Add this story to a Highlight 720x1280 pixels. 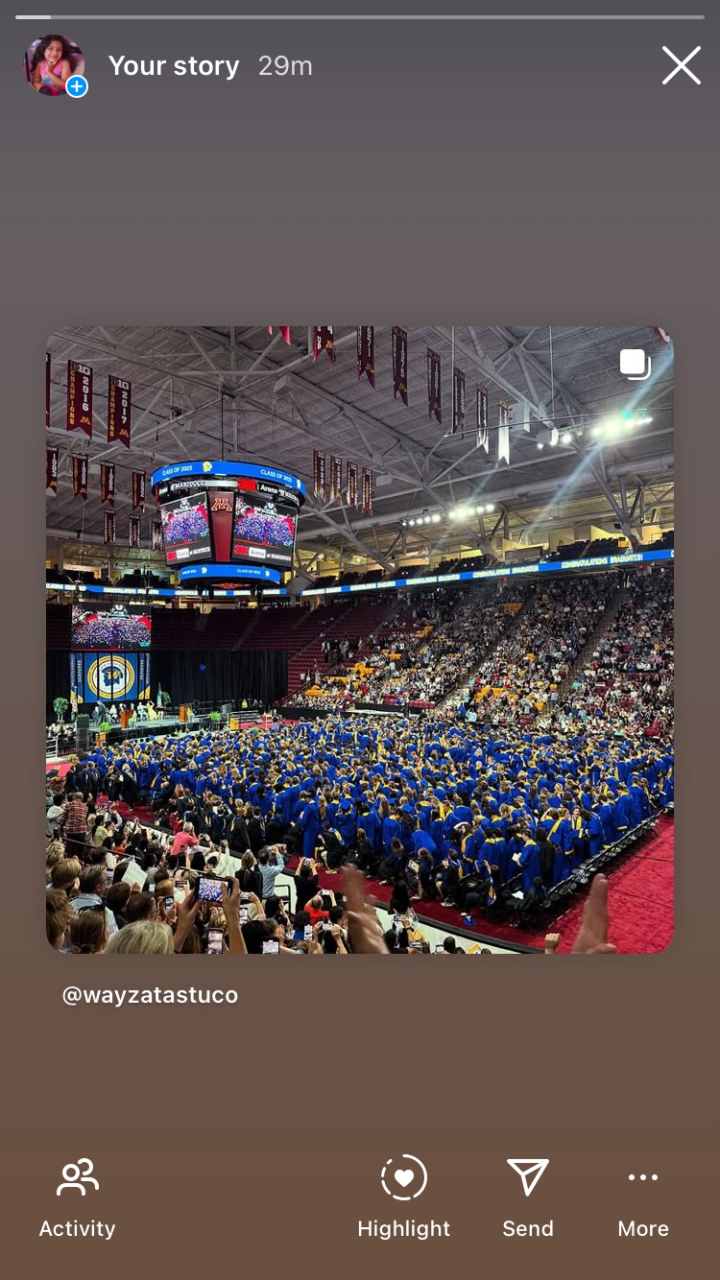[x=404, y=1197]
